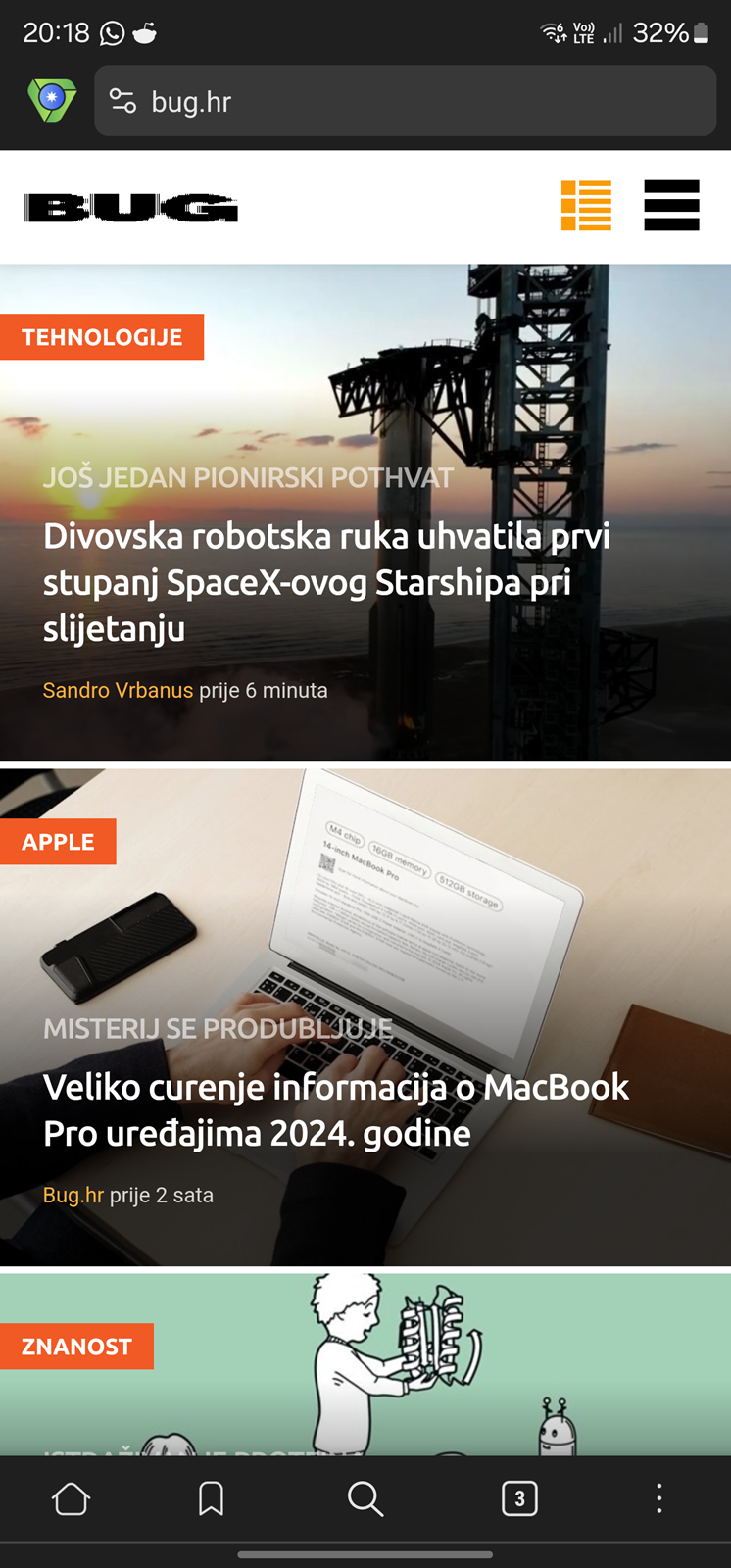
Task: Select the TEHNOLOGIJE category tag
Action: click(x=102, y=337)
